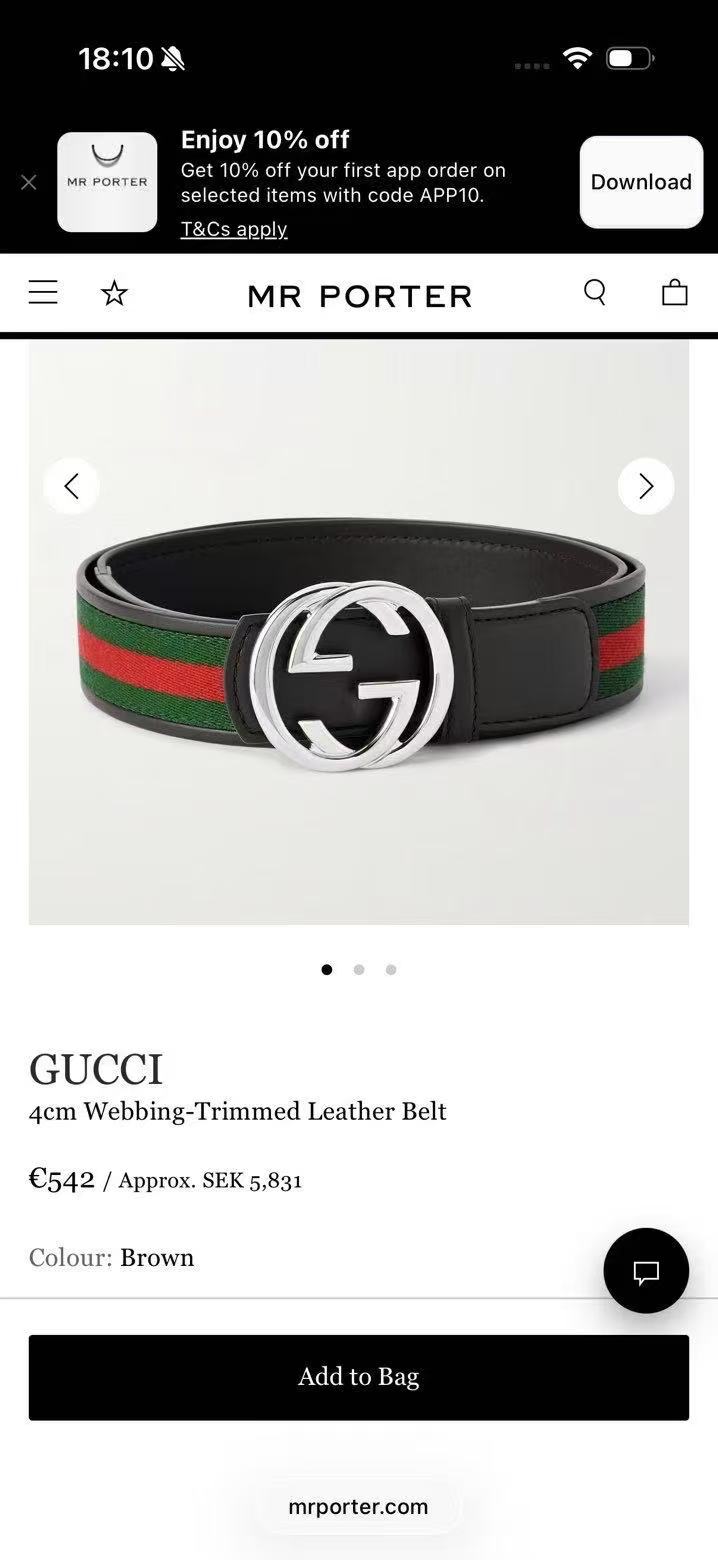
Task: Dismiss the 10% off app banner
Action: point(29,182)
